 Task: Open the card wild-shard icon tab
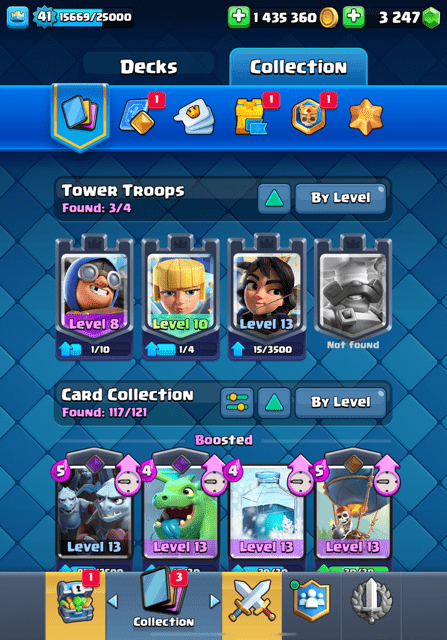[138, 117]
